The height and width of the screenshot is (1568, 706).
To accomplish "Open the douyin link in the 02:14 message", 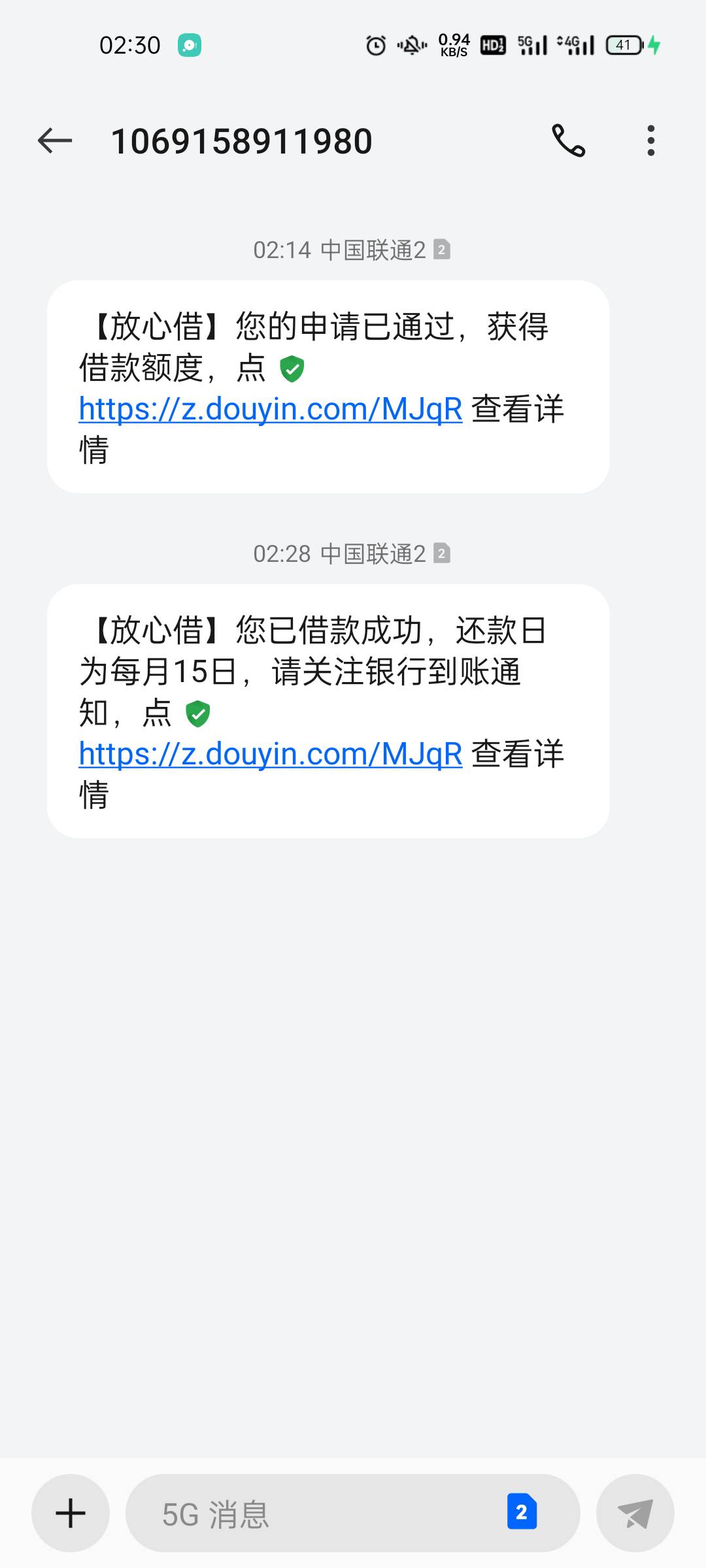I will pyautogui.click(x=271, y=409).
